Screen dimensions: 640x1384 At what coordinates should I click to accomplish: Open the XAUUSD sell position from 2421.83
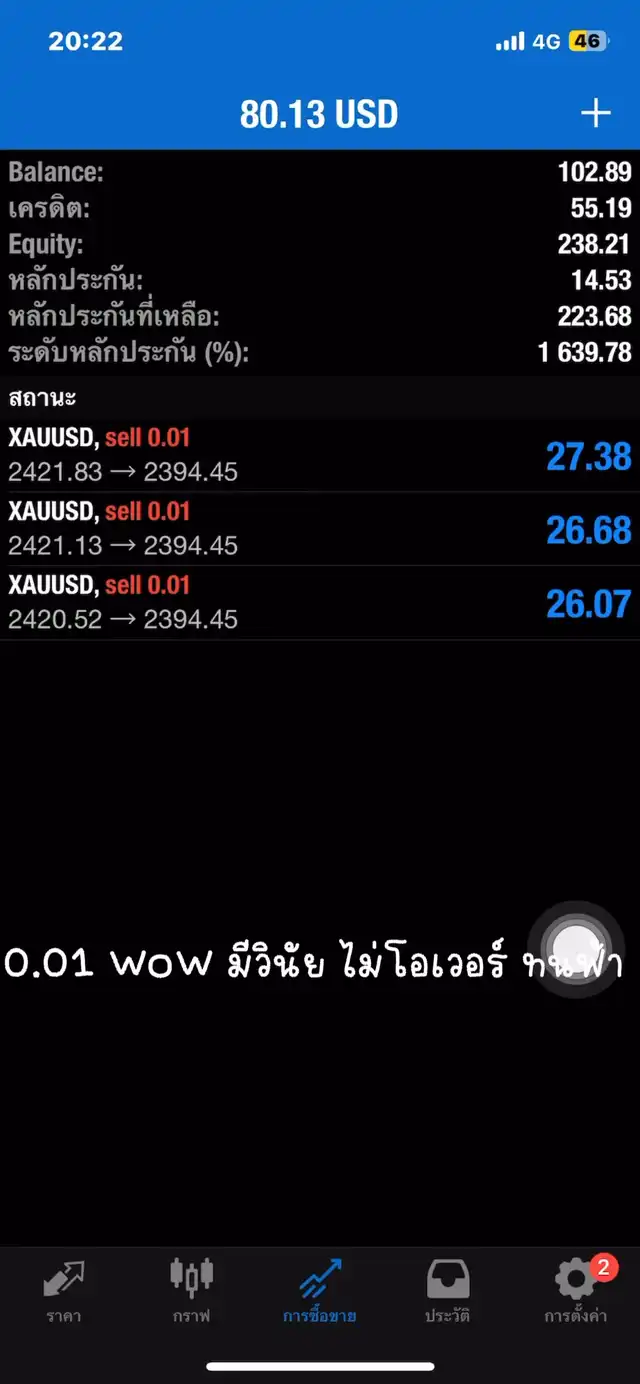tap(320, 455)
